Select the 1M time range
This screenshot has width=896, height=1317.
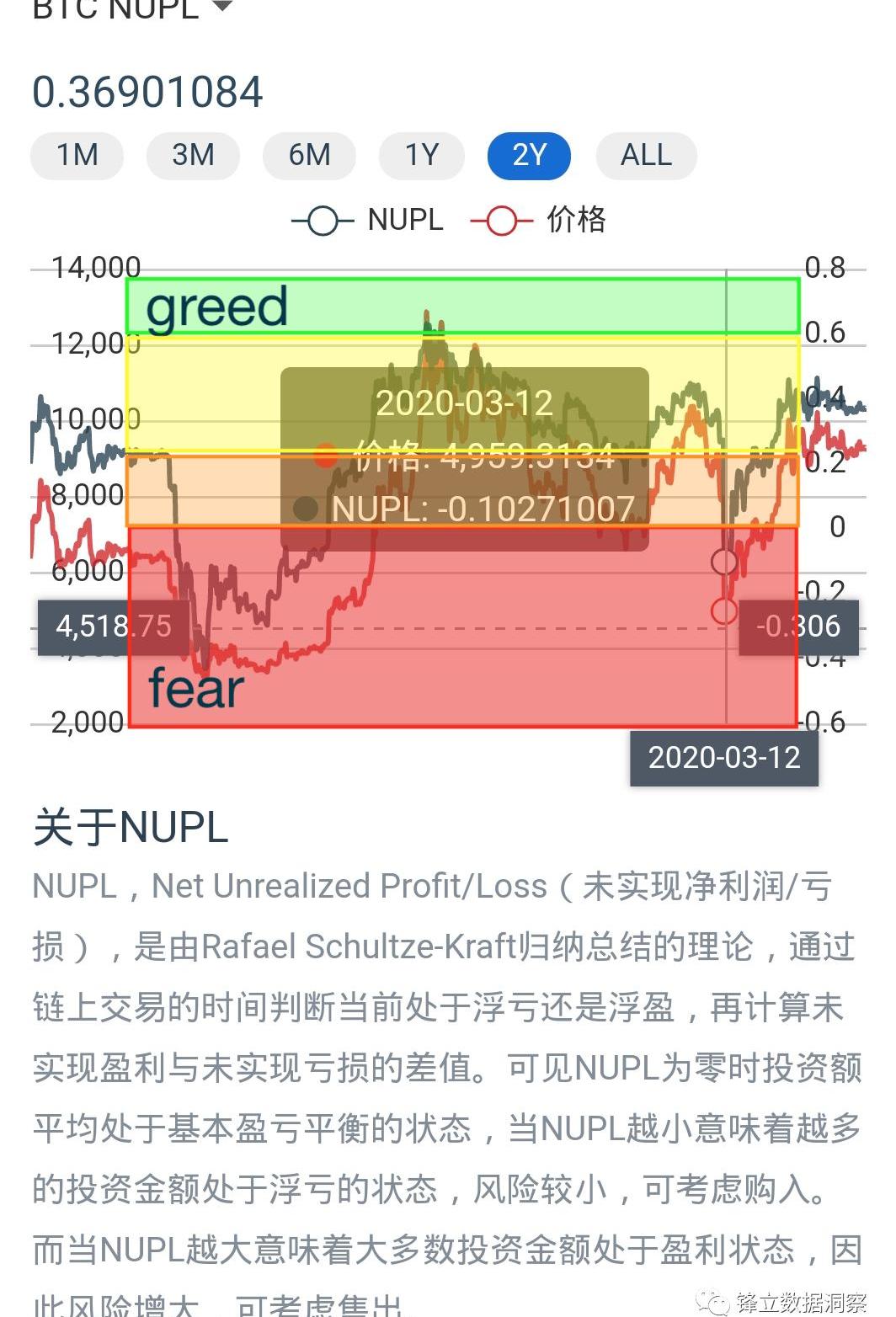click(x=77, y=156)
